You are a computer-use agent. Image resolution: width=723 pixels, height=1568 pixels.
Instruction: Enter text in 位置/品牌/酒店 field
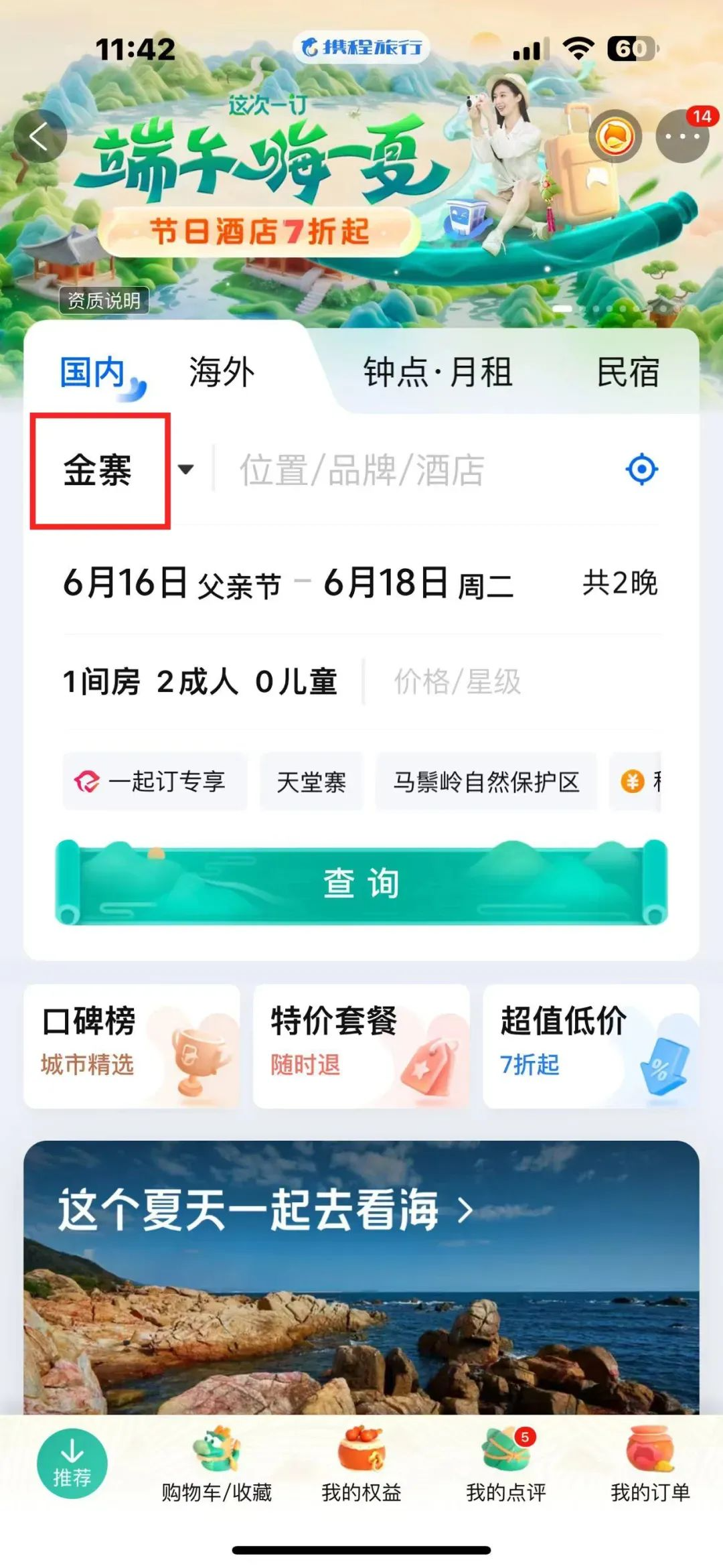pyautogui.click(x=402, y=470)
